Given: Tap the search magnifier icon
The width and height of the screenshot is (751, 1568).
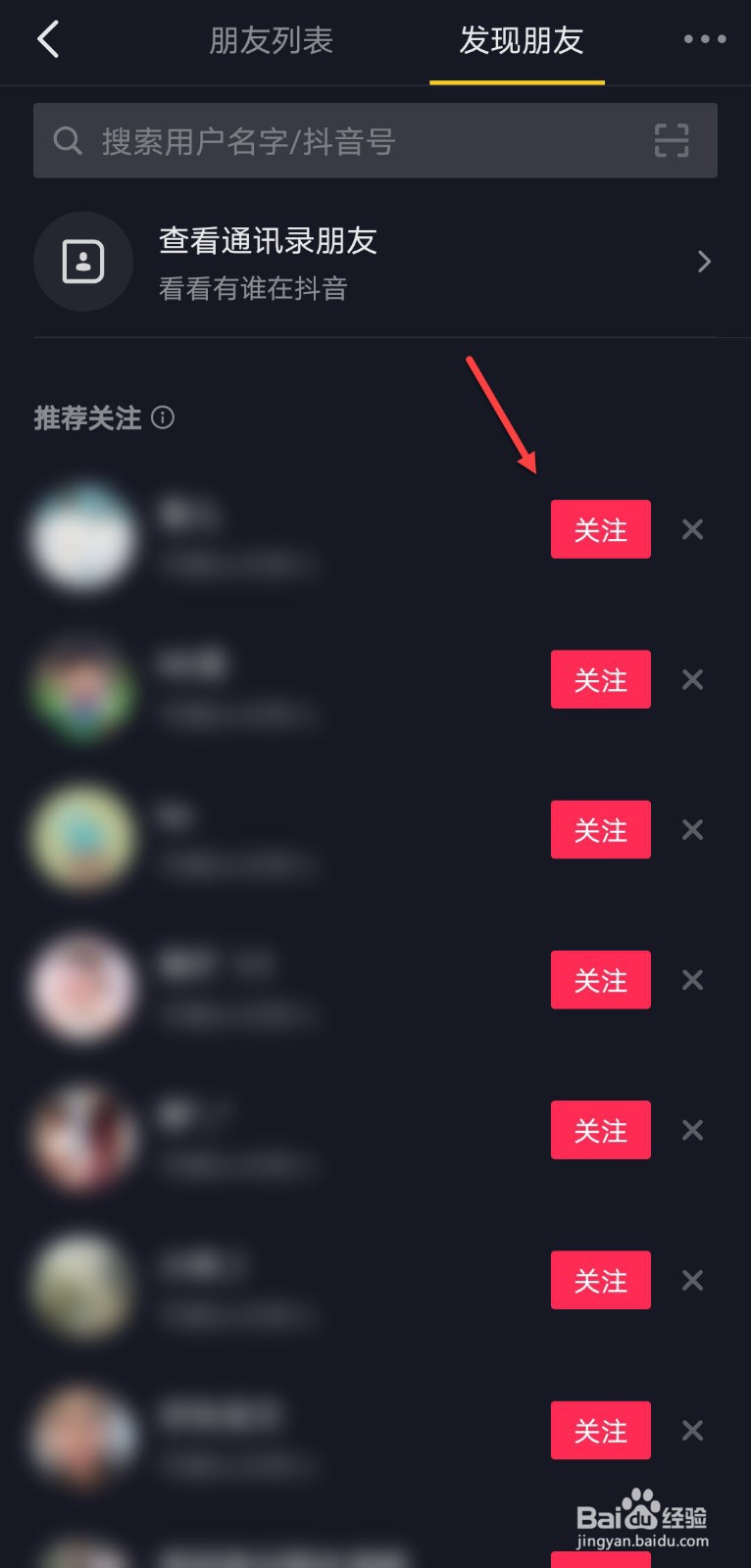Looking at the screenshot, I should (68, 140).
